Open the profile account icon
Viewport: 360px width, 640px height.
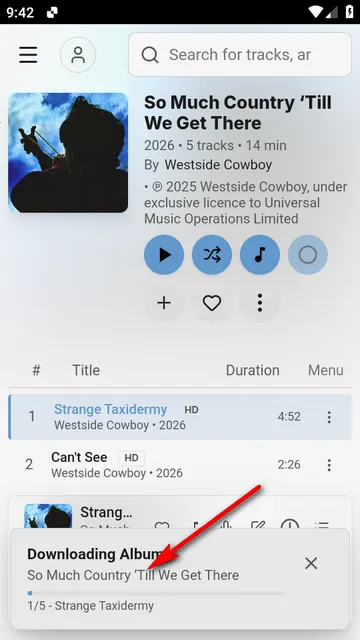[x=78, y=55]
